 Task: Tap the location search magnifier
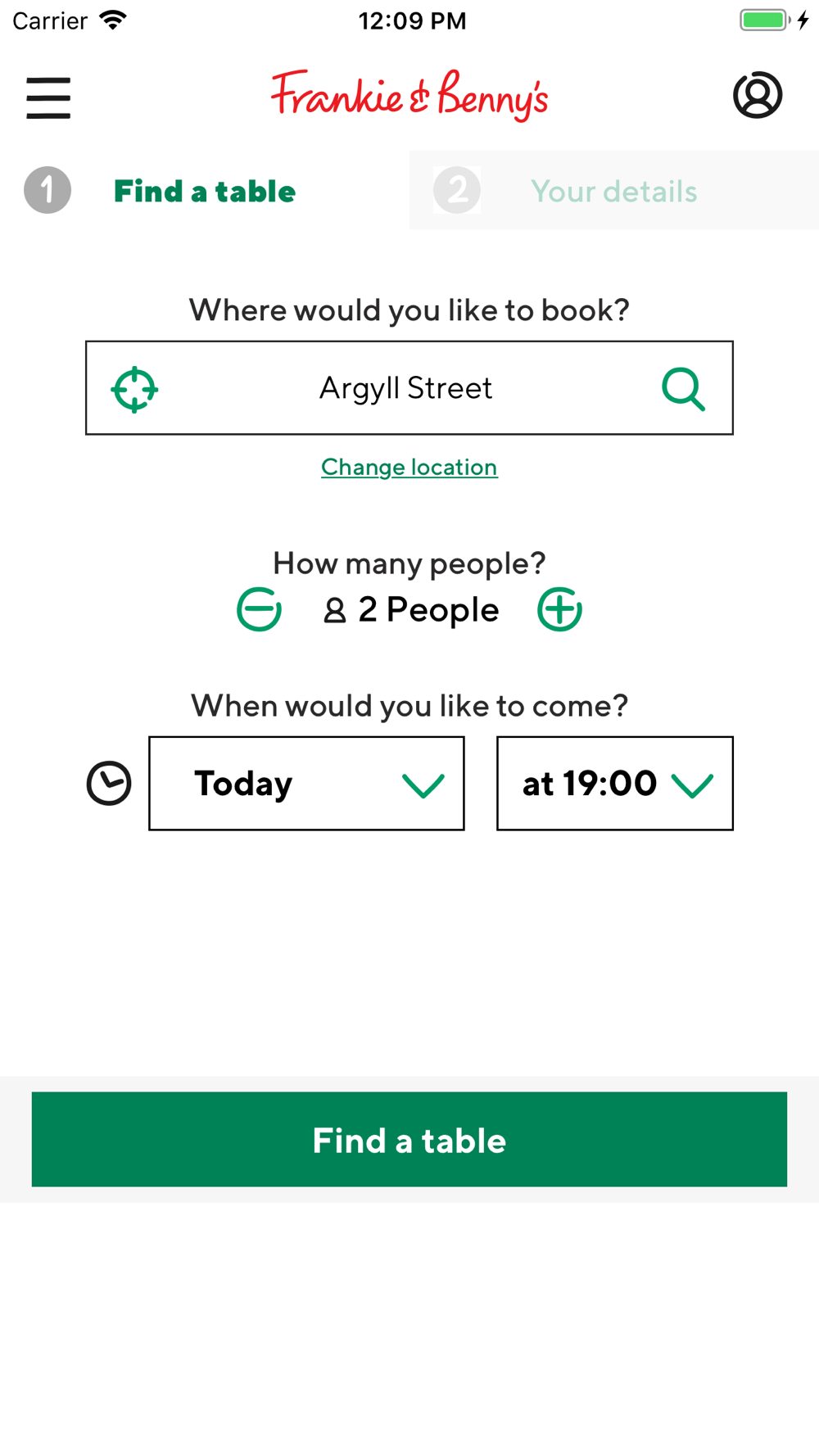(683, 389)
